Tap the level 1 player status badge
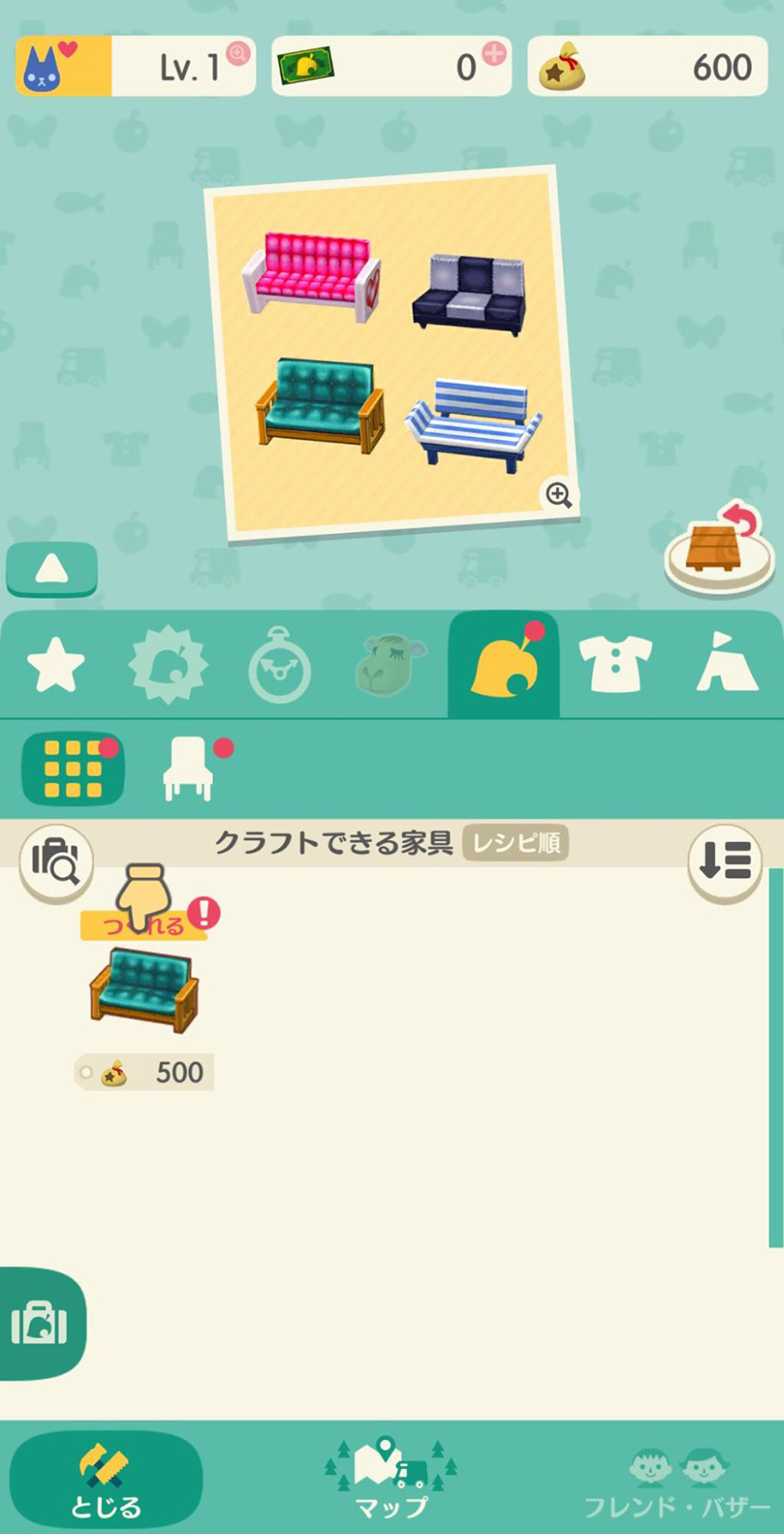The width and height of the screenshot is (784, 1534). [136, 66]
